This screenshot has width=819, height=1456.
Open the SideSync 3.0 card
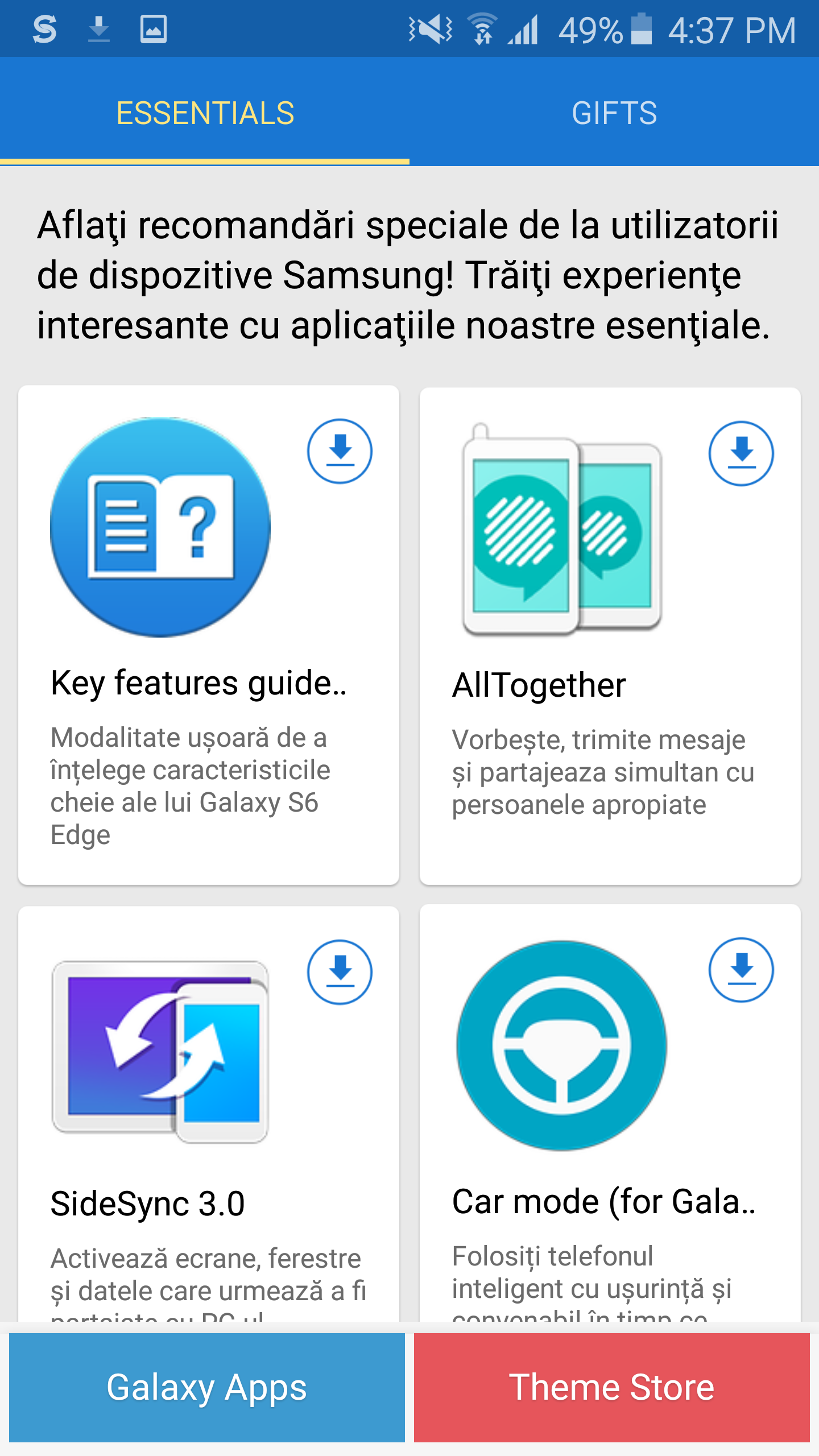point(209,1114)
